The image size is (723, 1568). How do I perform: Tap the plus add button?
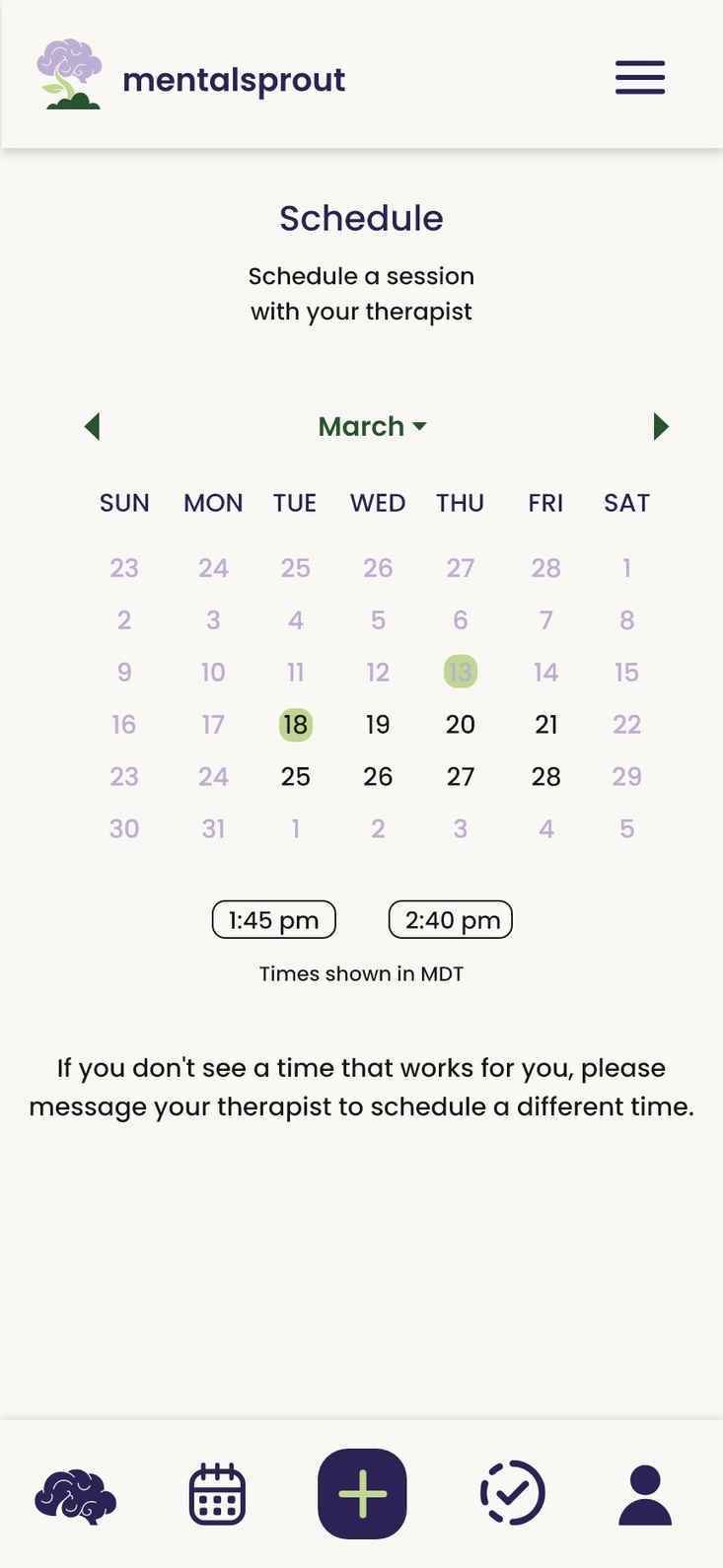point(362,1494)
